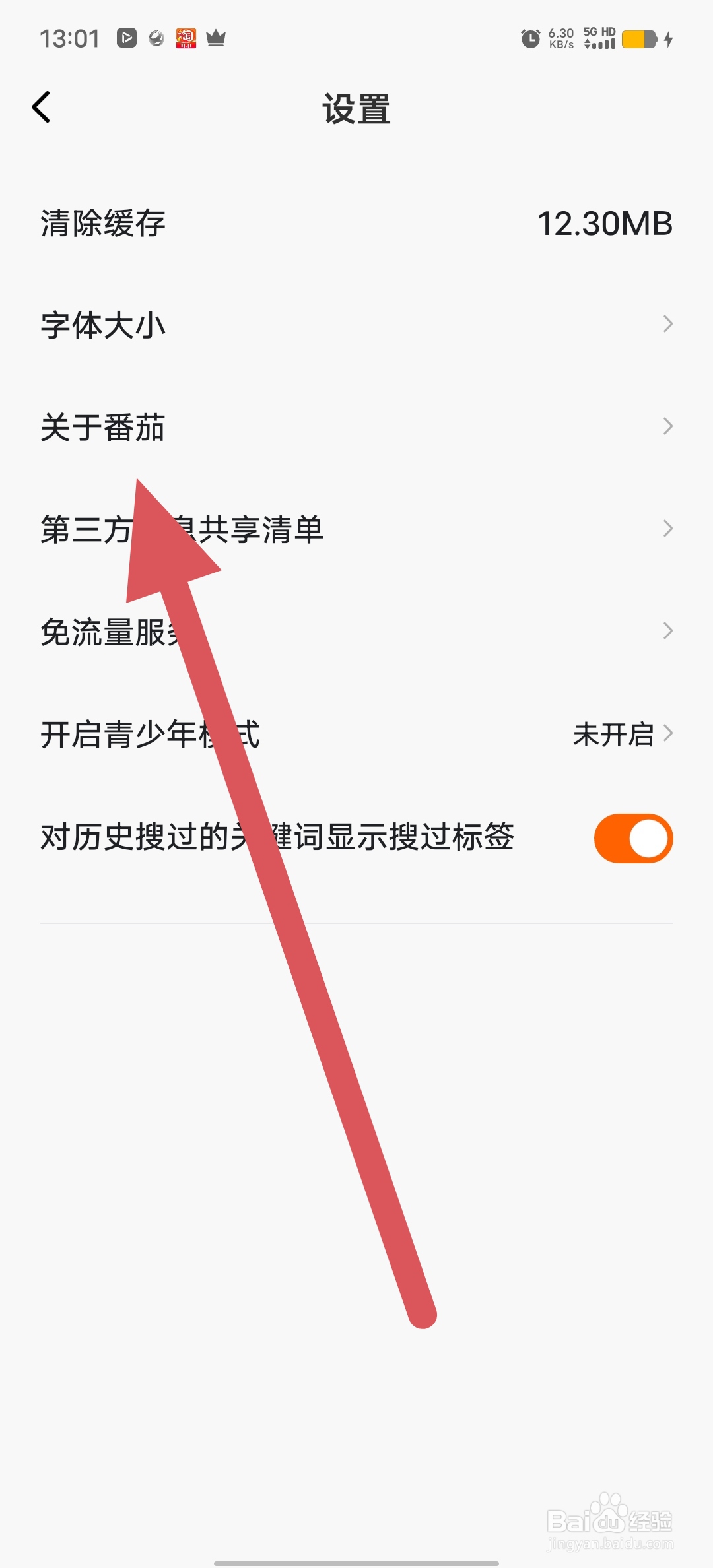Viewport: 713px width, 1568px height.
Task: Expand 第三方信息共享清单 with its chevron
Action: coord(668,528)
